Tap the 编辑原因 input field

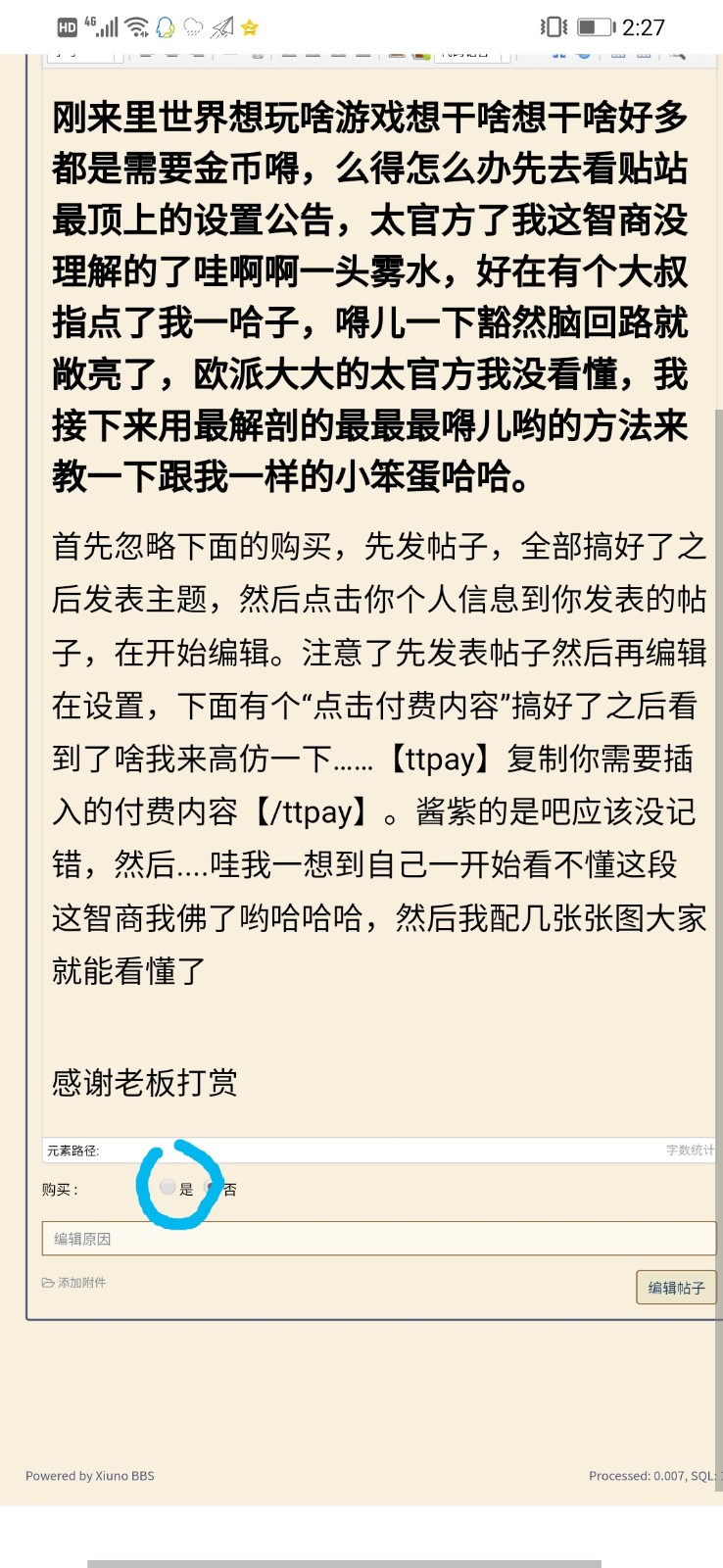378,1239
